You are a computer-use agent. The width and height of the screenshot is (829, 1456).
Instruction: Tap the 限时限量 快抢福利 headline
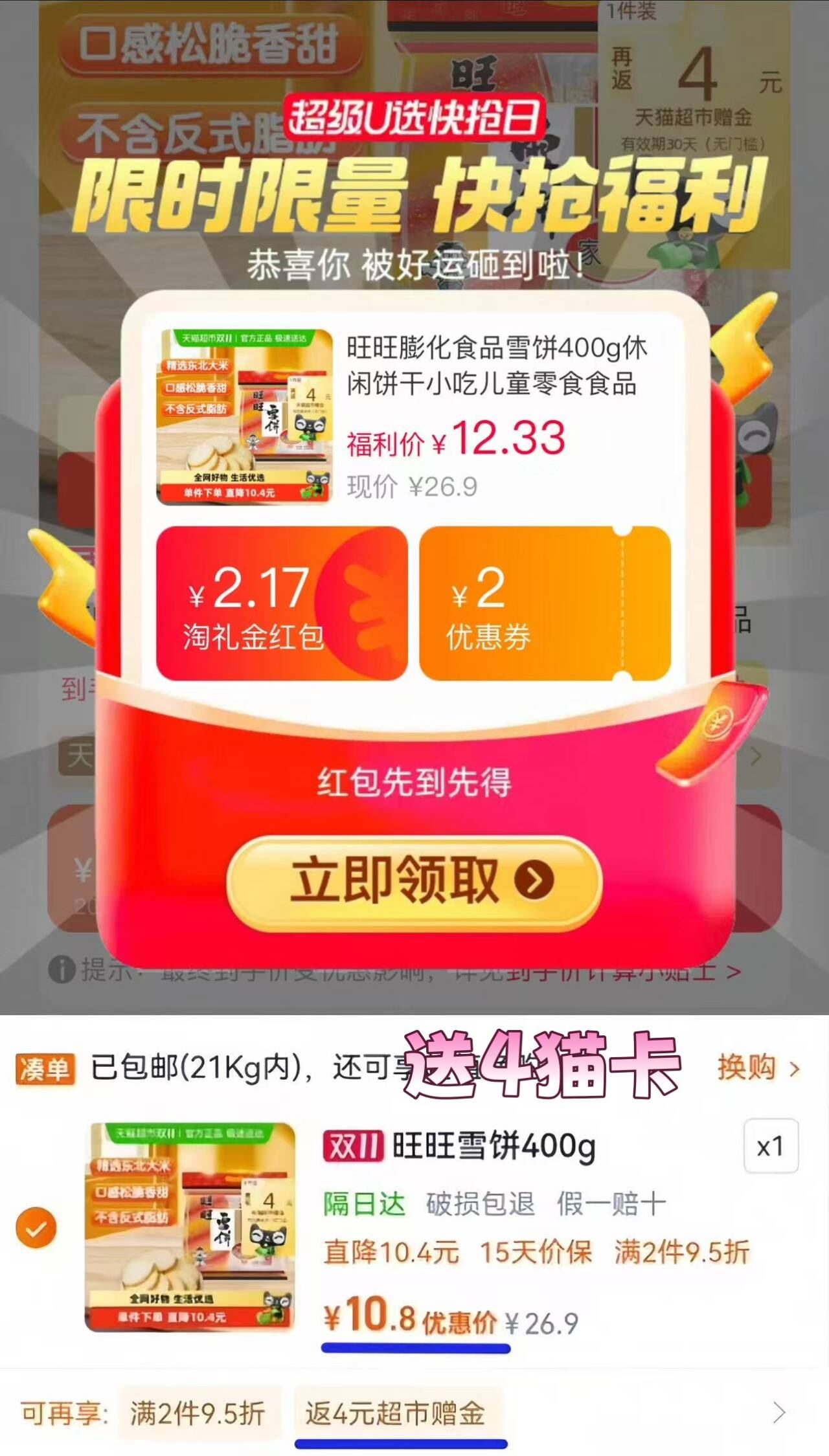tap(414, 194)
